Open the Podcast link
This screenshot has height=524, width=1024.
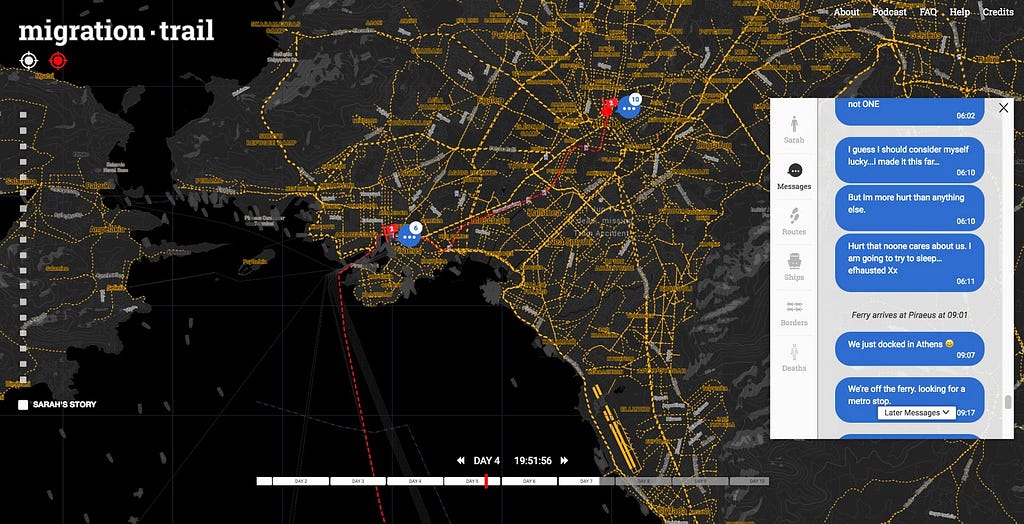tap(889, 12)
